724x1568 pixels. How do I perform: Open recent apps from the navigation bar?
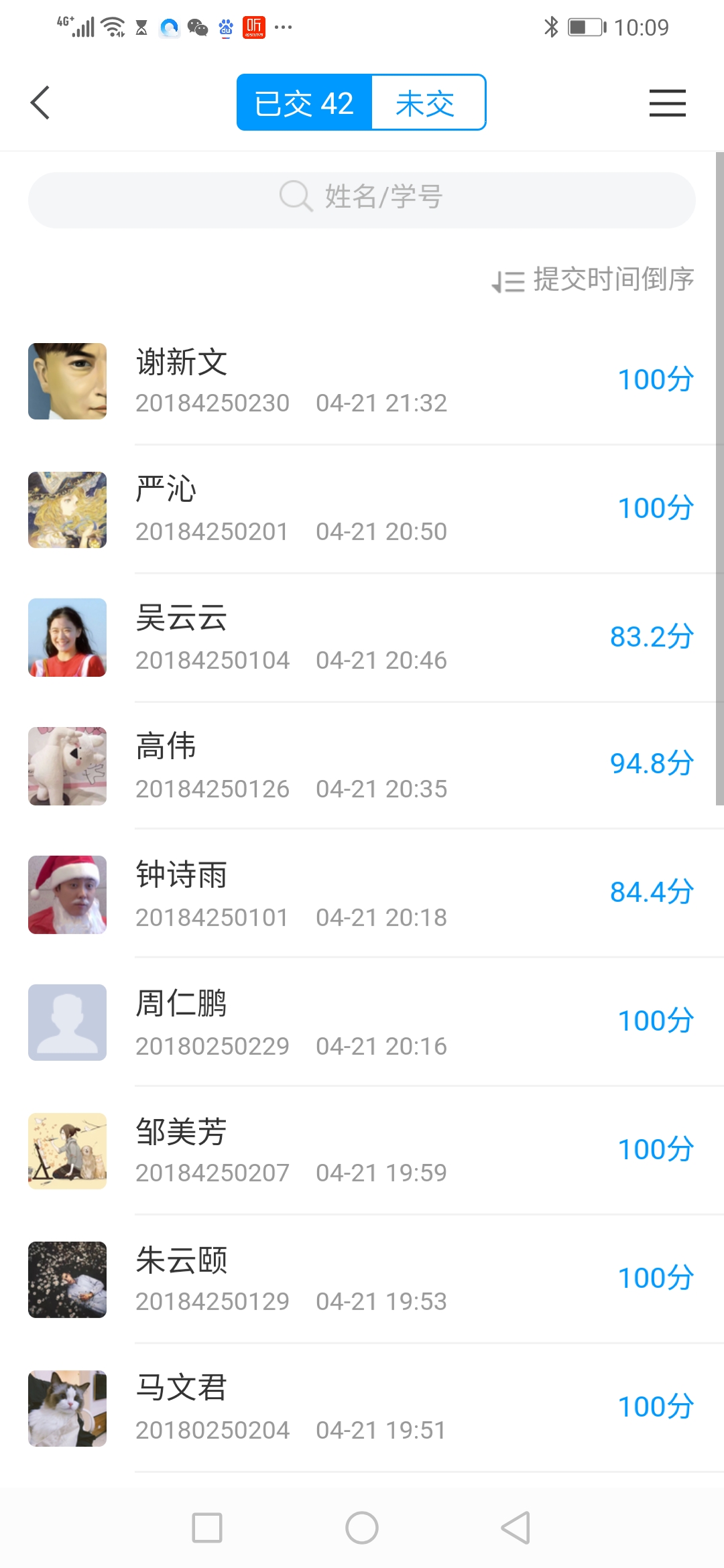pyautogui.click(x=207, y=1528)
